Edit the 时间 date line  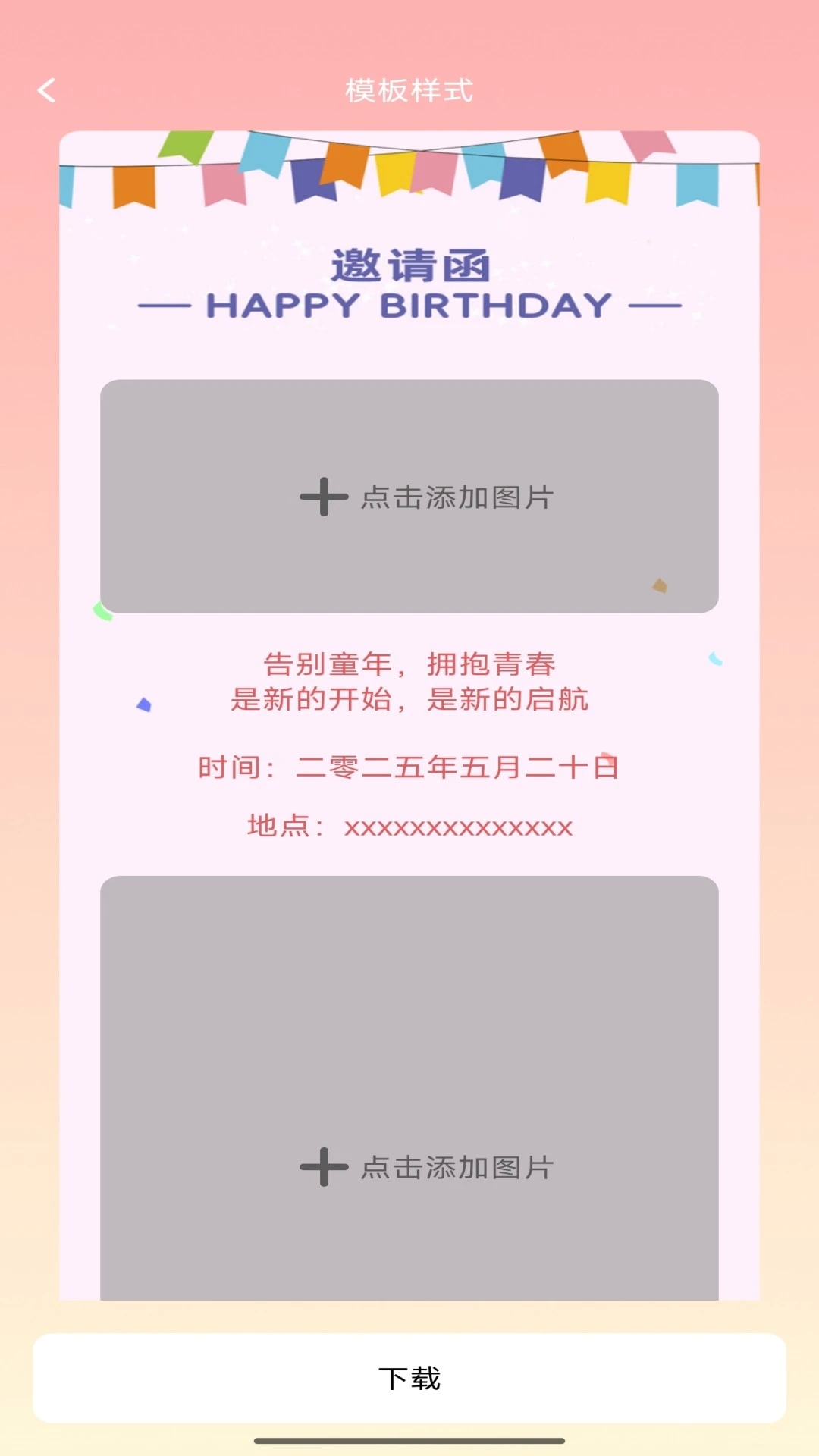[x=409, y=767]
